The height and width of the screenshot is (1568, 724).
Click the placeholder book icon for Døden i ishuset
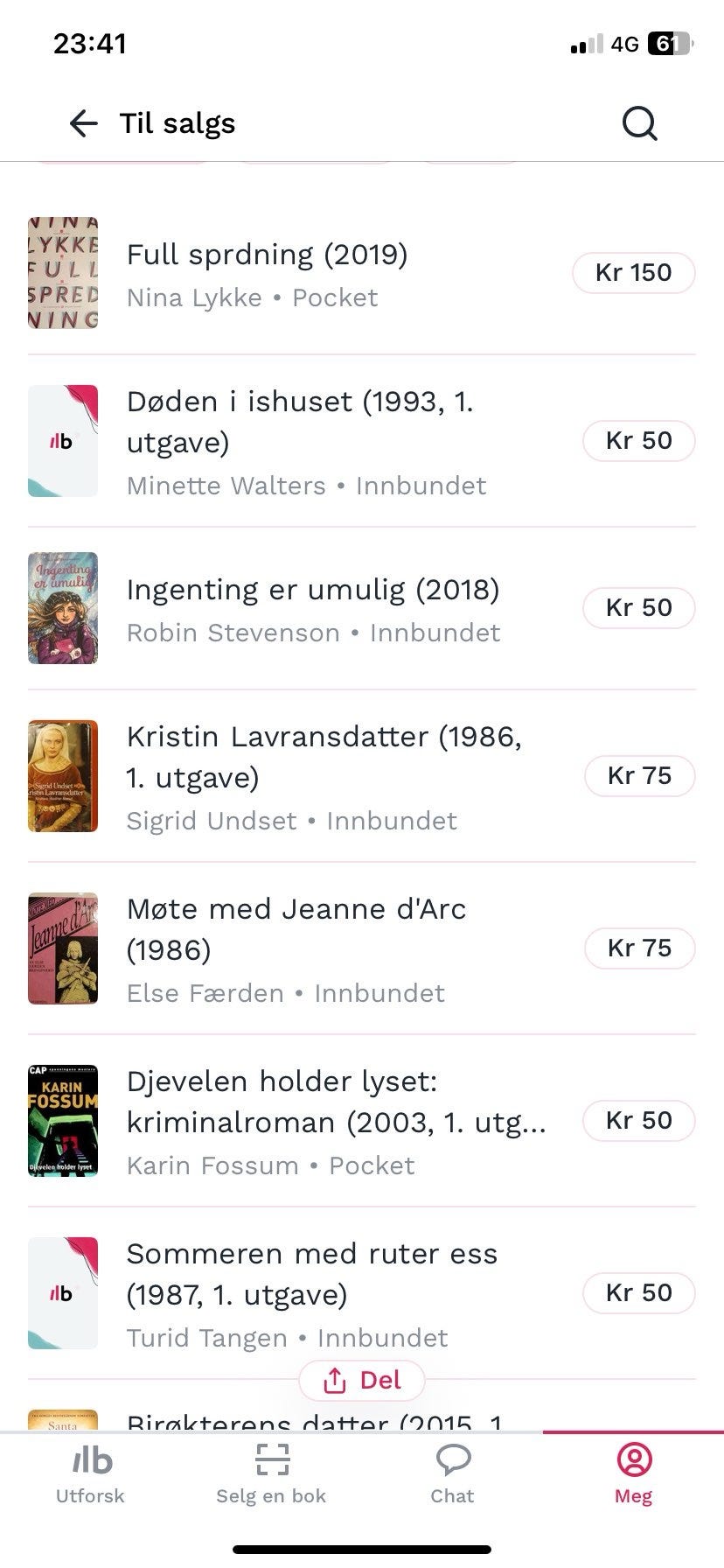coord(63,441)
